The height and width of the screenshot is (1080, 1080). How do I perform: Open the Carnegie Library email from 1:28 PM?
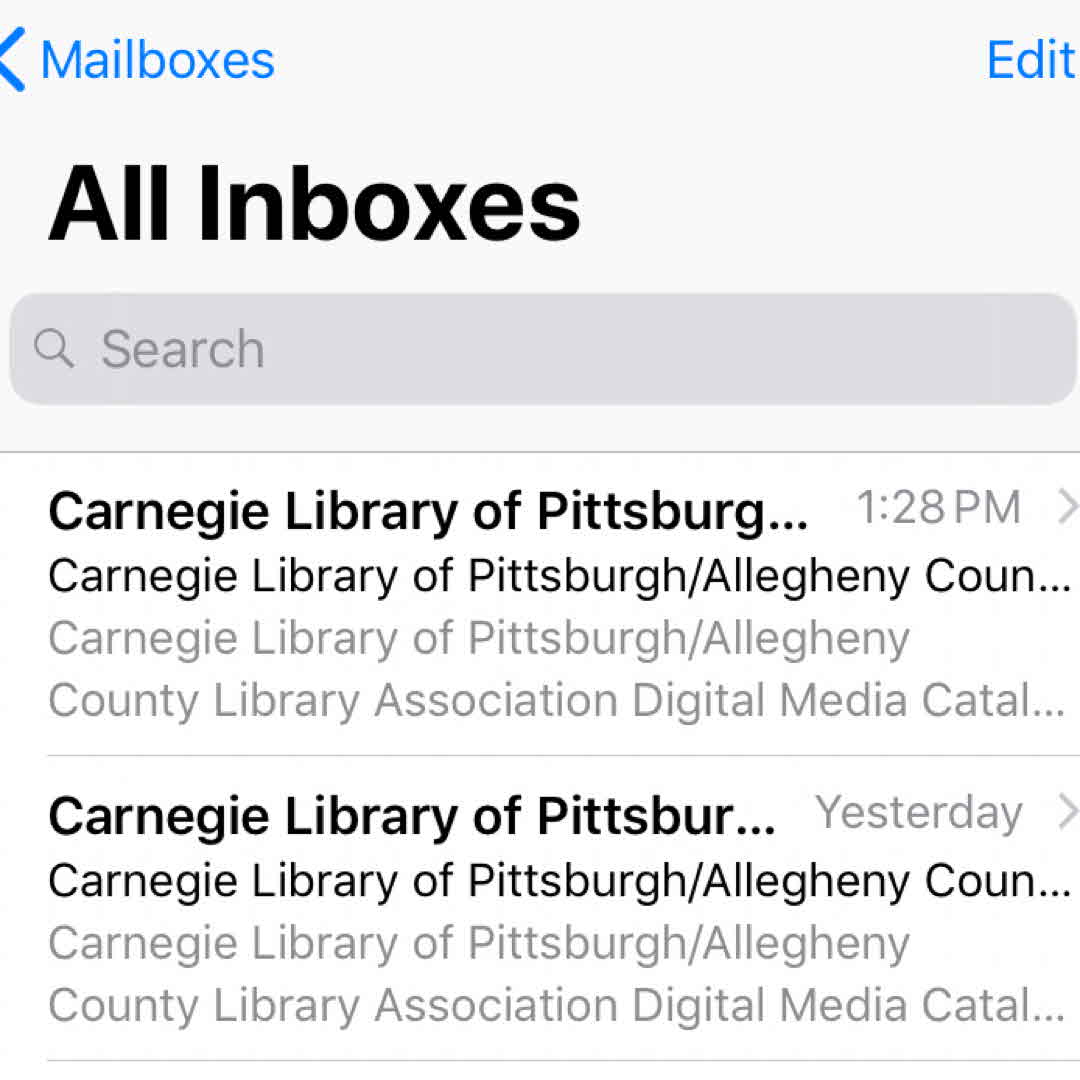540,604
